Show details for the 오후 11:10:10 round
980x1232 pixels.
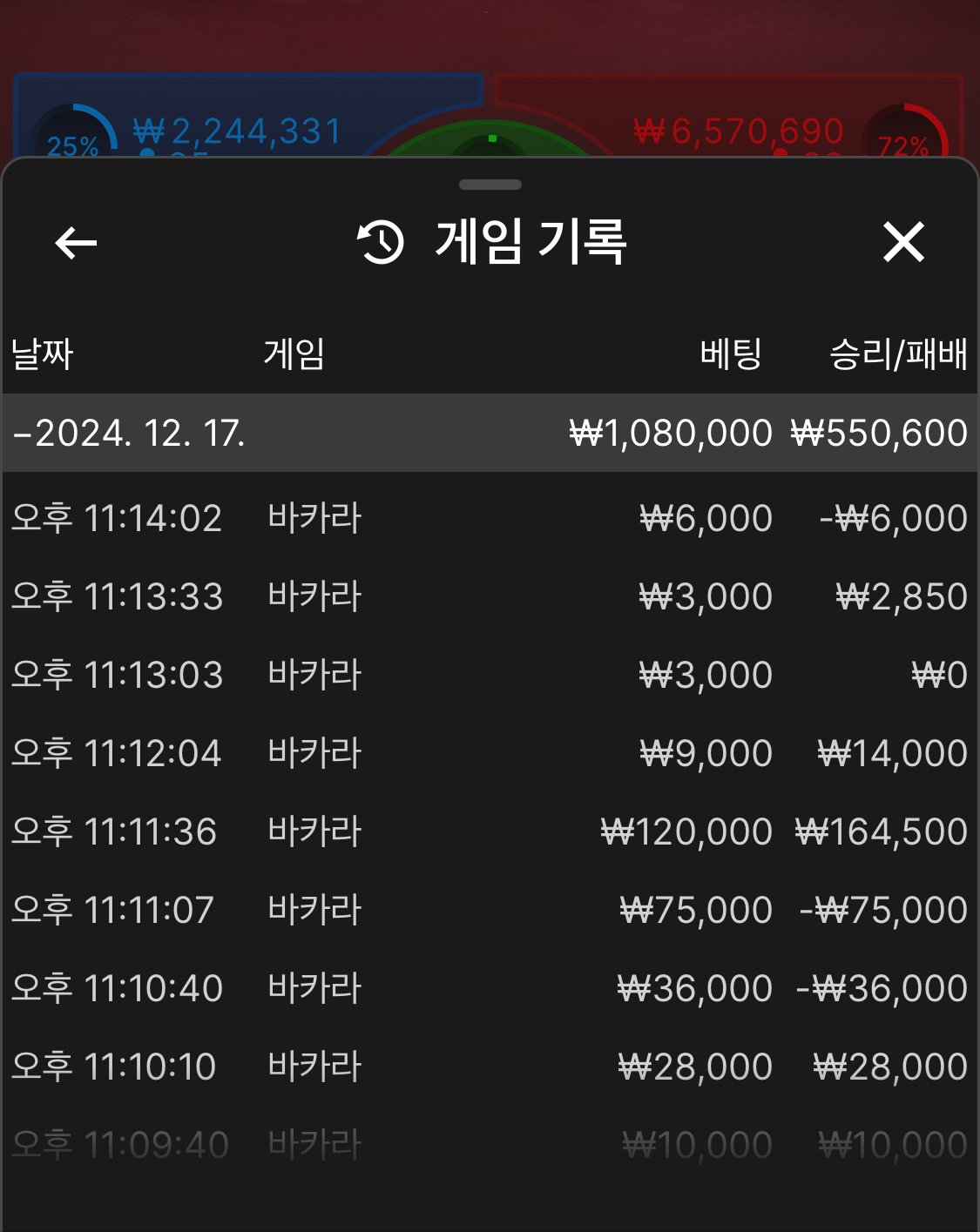490,1067
